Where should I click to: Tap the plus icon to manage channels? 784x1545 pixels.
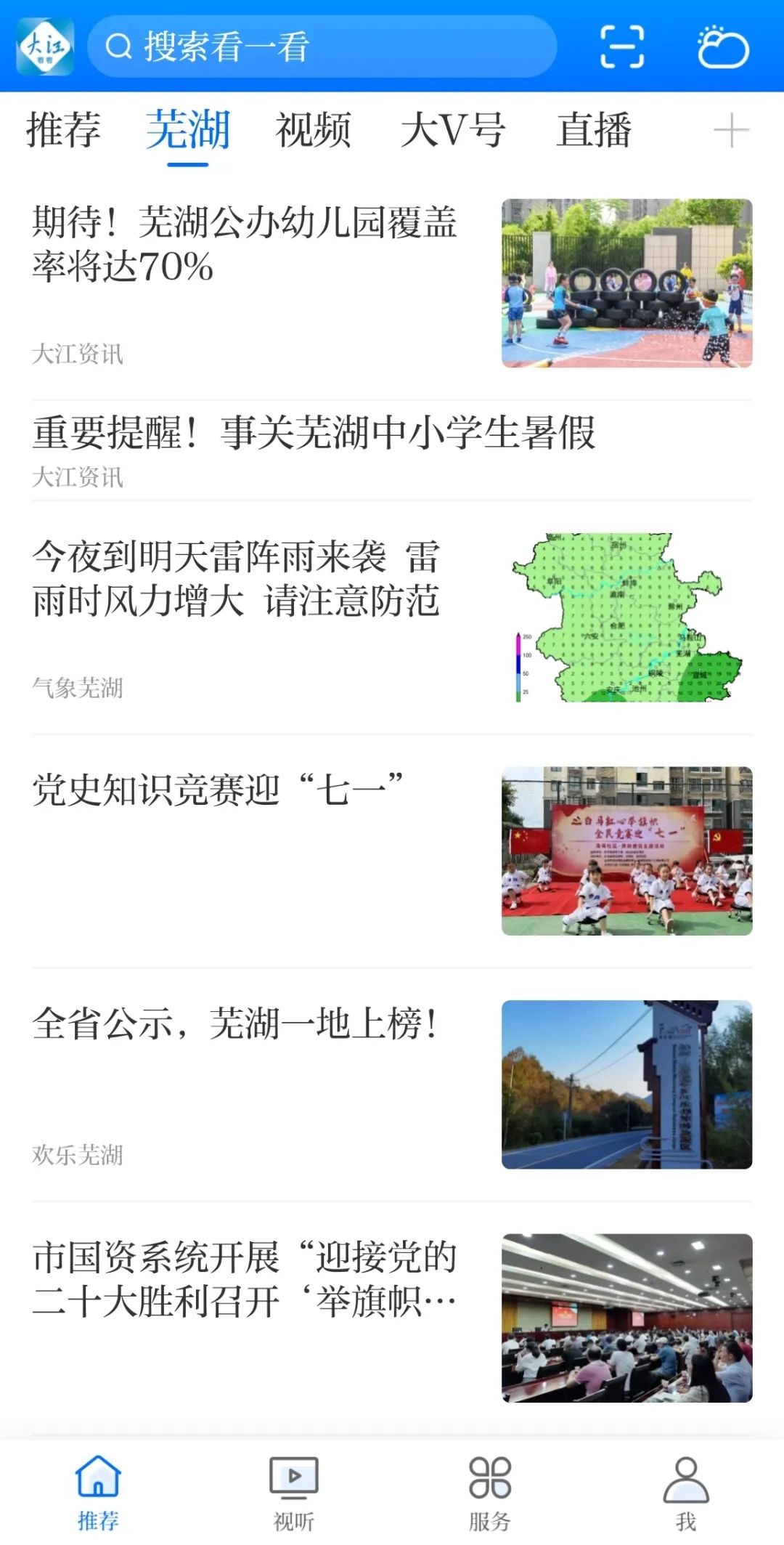[733, 131]
